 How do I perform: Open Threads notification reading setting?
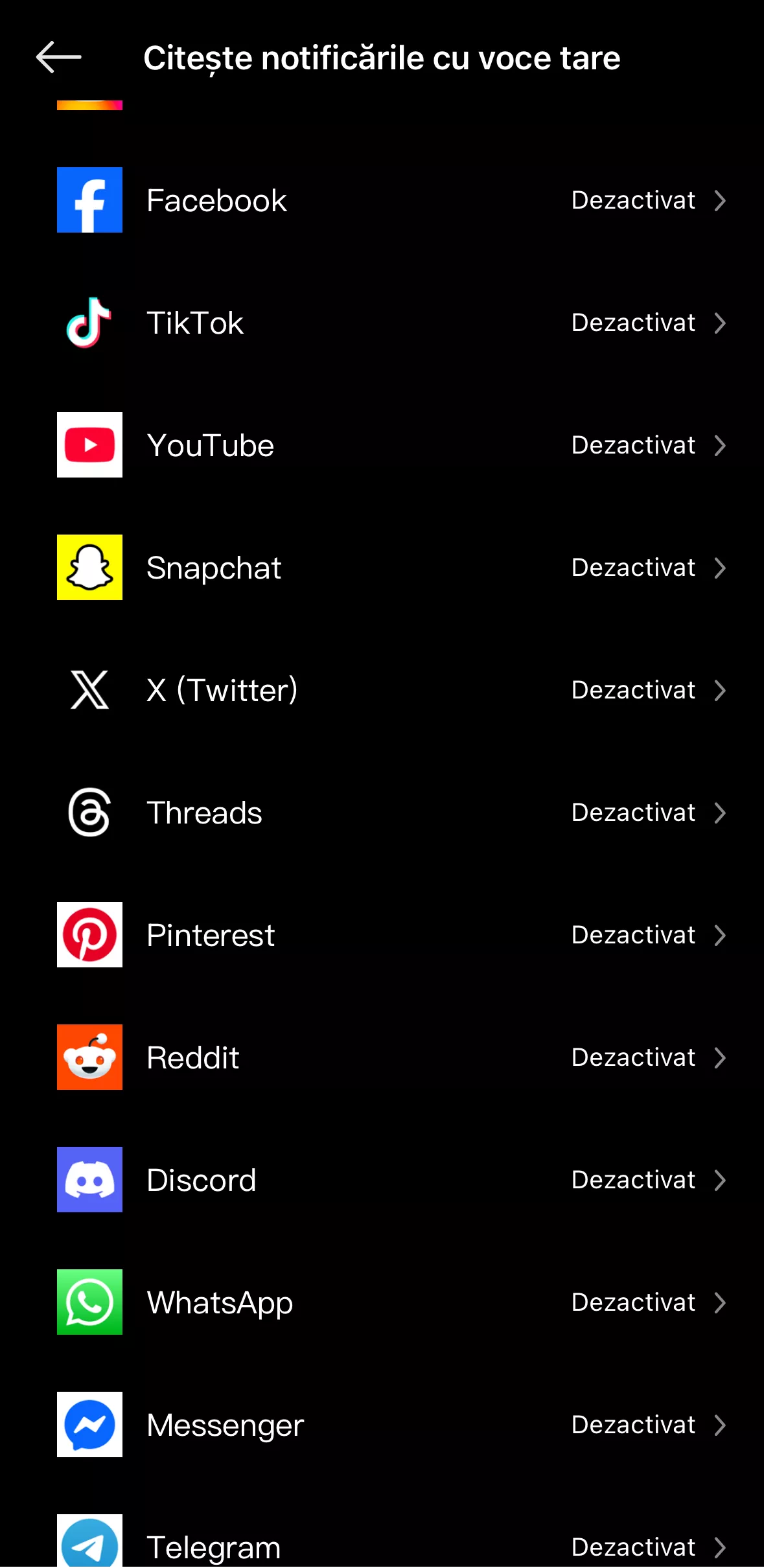(382, 813)
